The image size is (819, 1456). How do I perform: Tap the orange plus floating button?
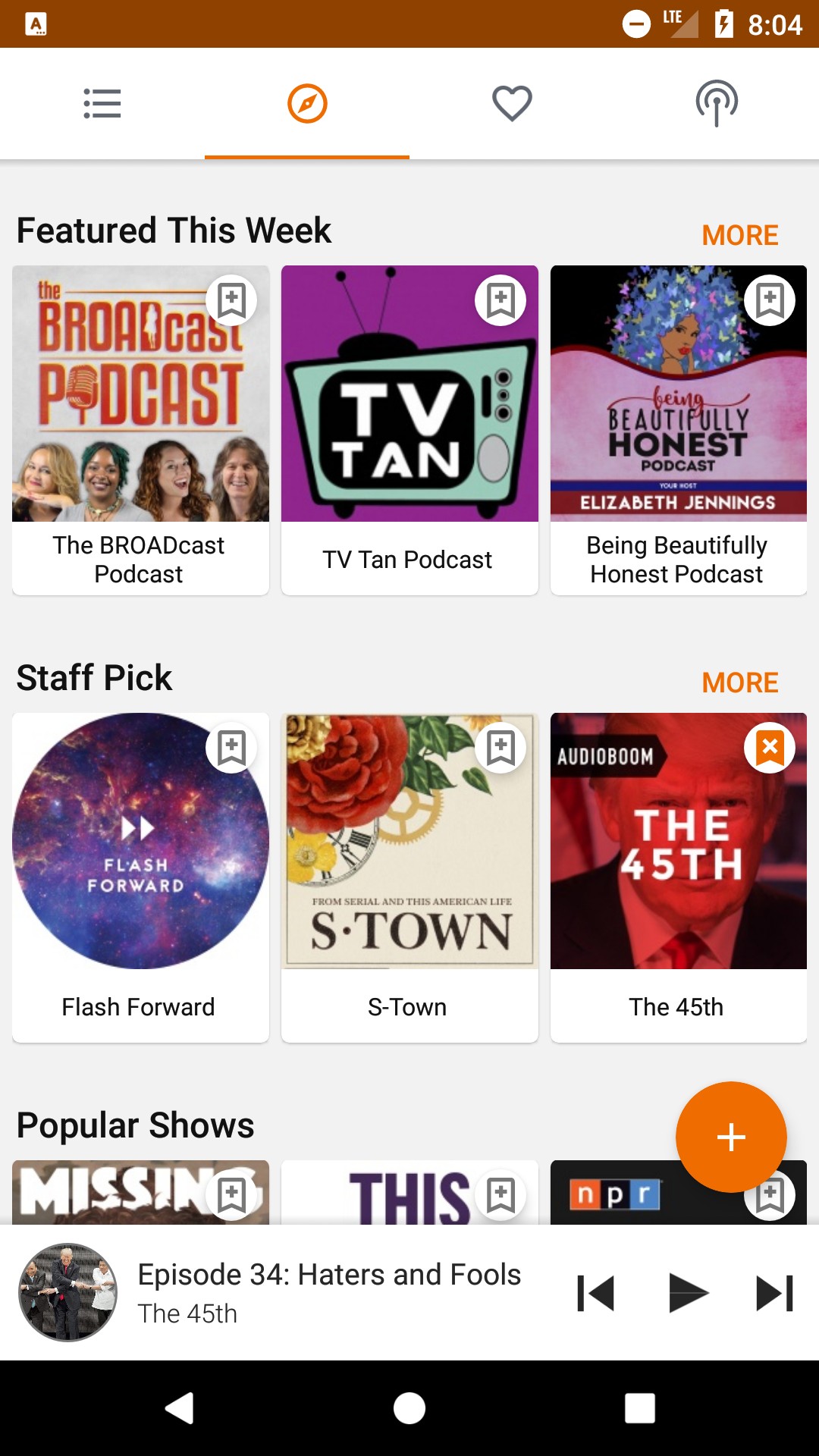731,1137
